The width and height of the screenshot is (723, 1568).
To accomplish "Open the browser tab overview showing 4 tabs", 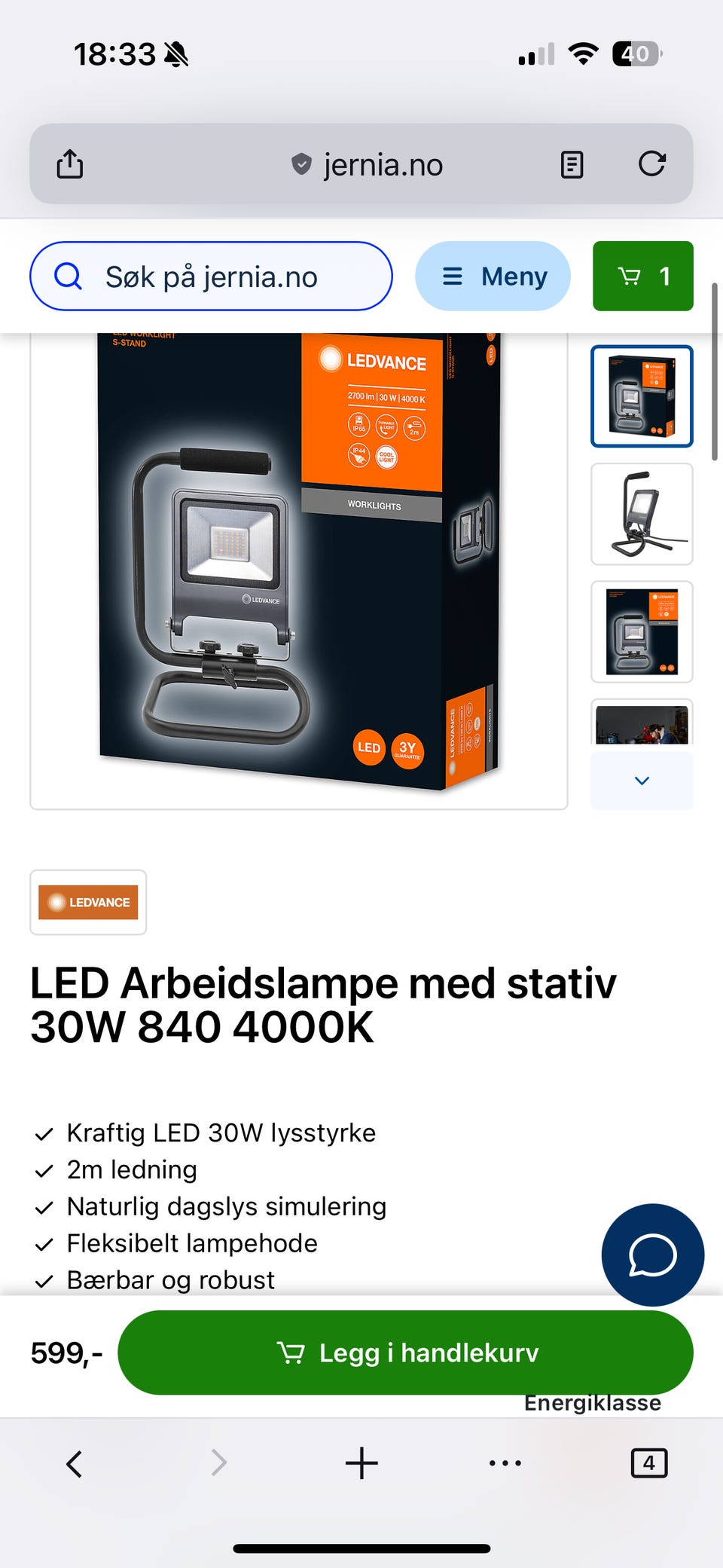I will [x=649, y=1463].
